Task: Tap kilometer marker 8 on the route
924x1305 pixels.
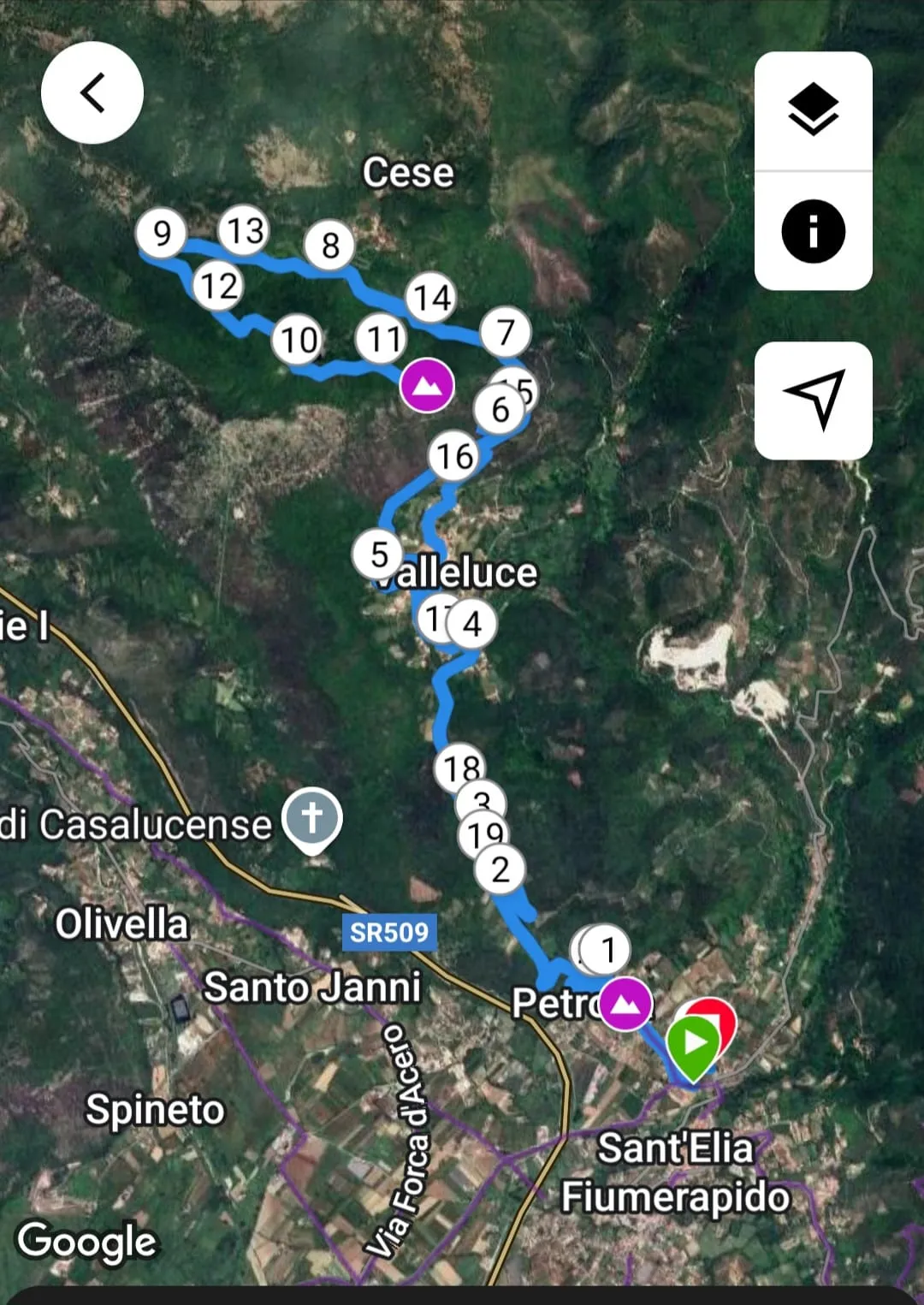Action: (330, 246)
